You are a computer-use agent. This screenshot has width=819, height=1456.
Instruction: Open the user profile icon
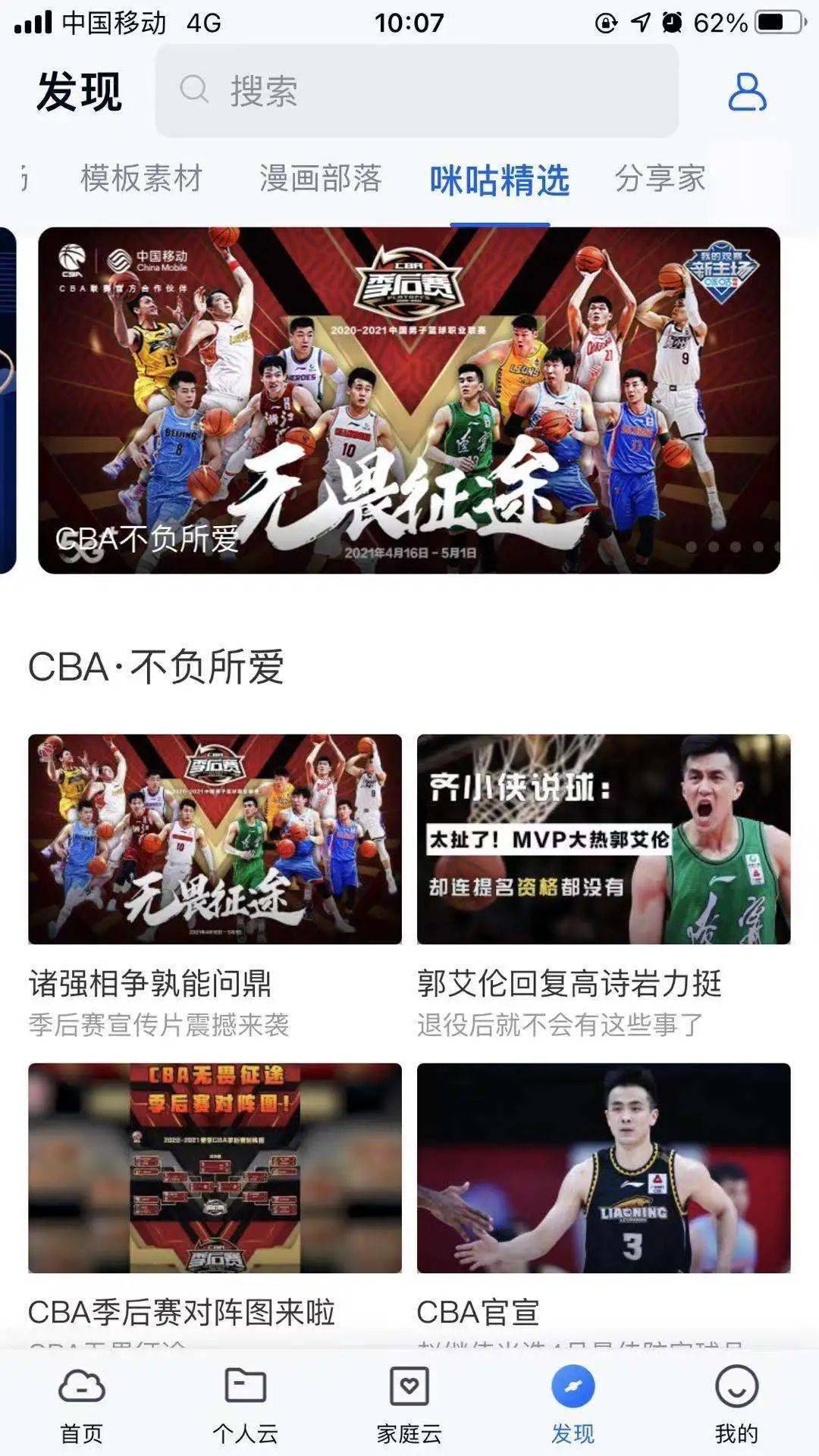747,92
